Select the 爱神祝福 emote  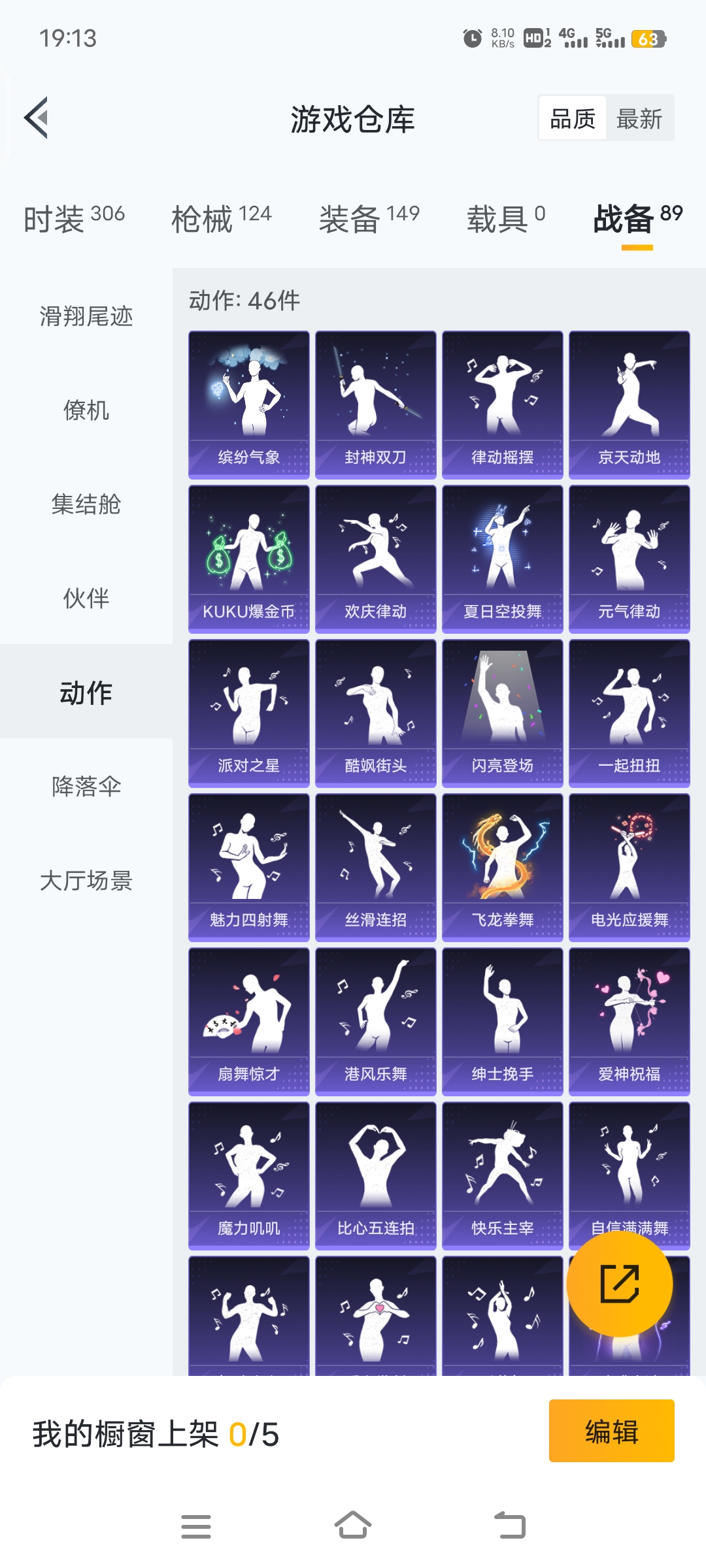pos(629,1021)
